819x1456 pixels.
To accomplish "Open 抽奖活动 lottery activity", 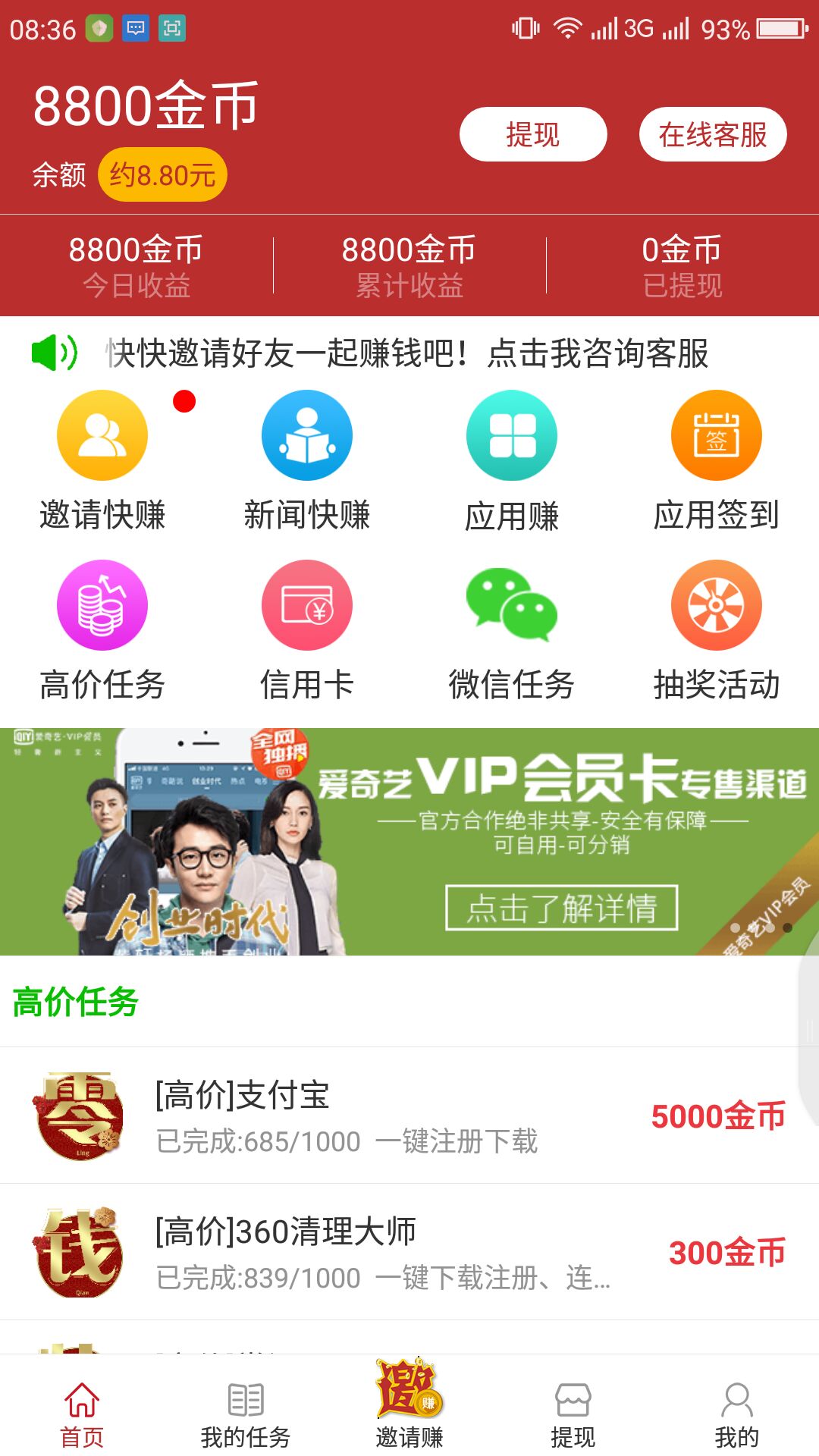I will 716,629.
